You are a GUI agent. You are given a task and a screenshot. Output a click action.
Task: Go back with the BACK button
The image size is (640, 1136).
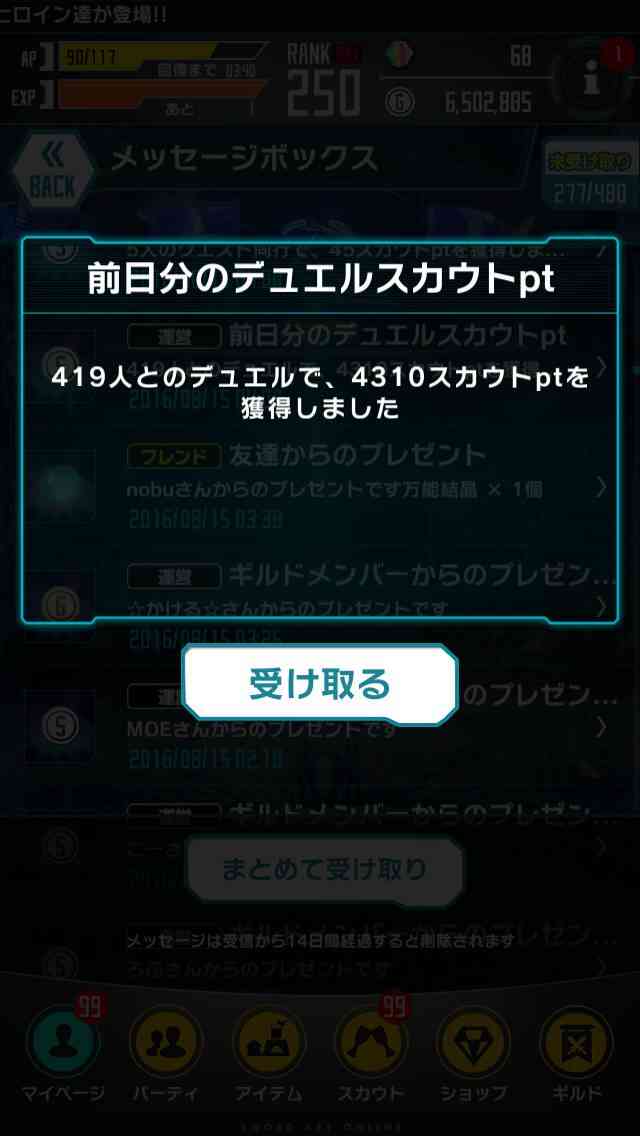click(53, 171)
